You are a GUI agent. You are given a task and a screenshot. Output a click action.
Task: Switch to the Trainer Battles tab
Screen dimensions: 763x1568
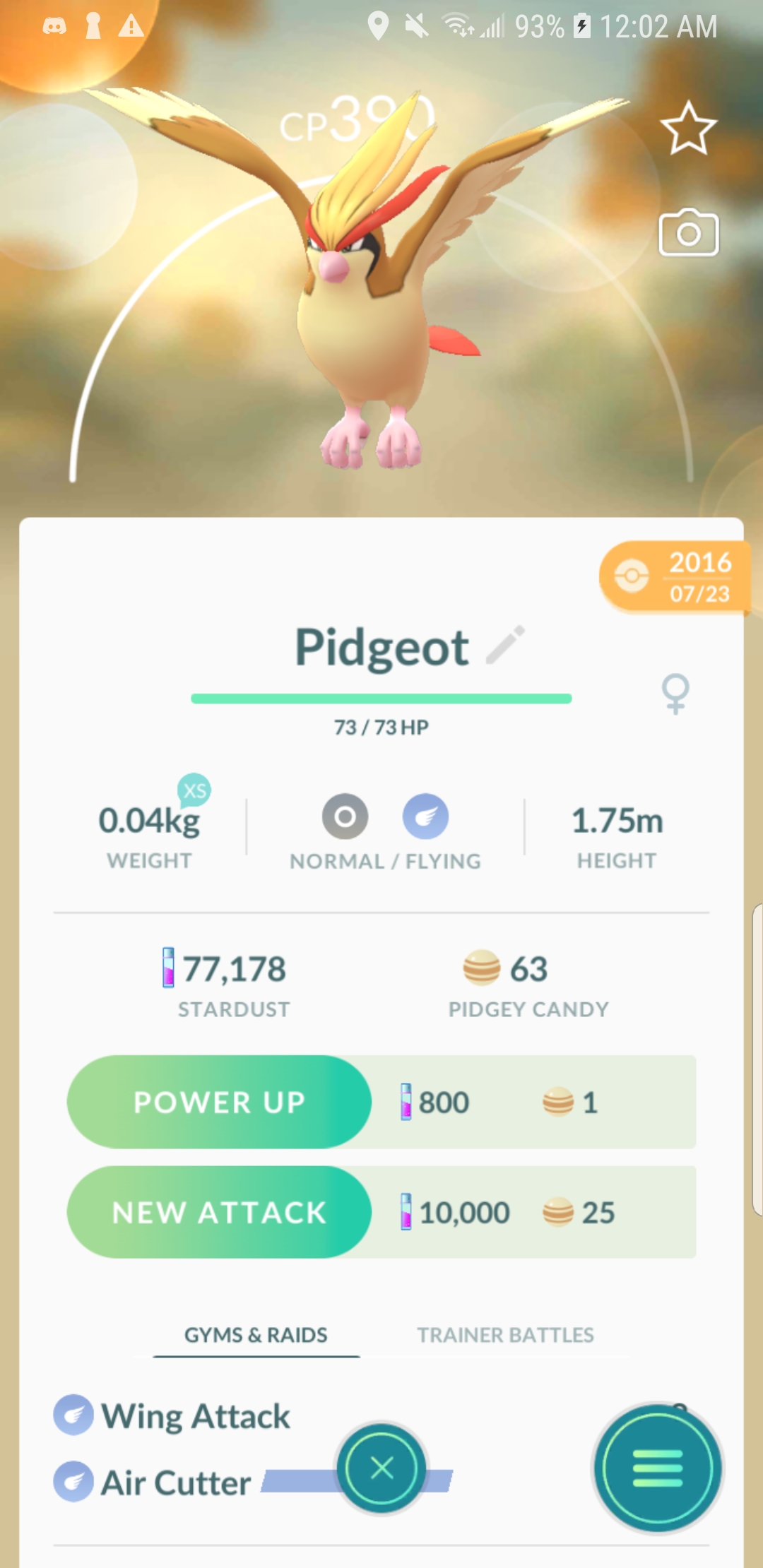(x=505, y=1335)
